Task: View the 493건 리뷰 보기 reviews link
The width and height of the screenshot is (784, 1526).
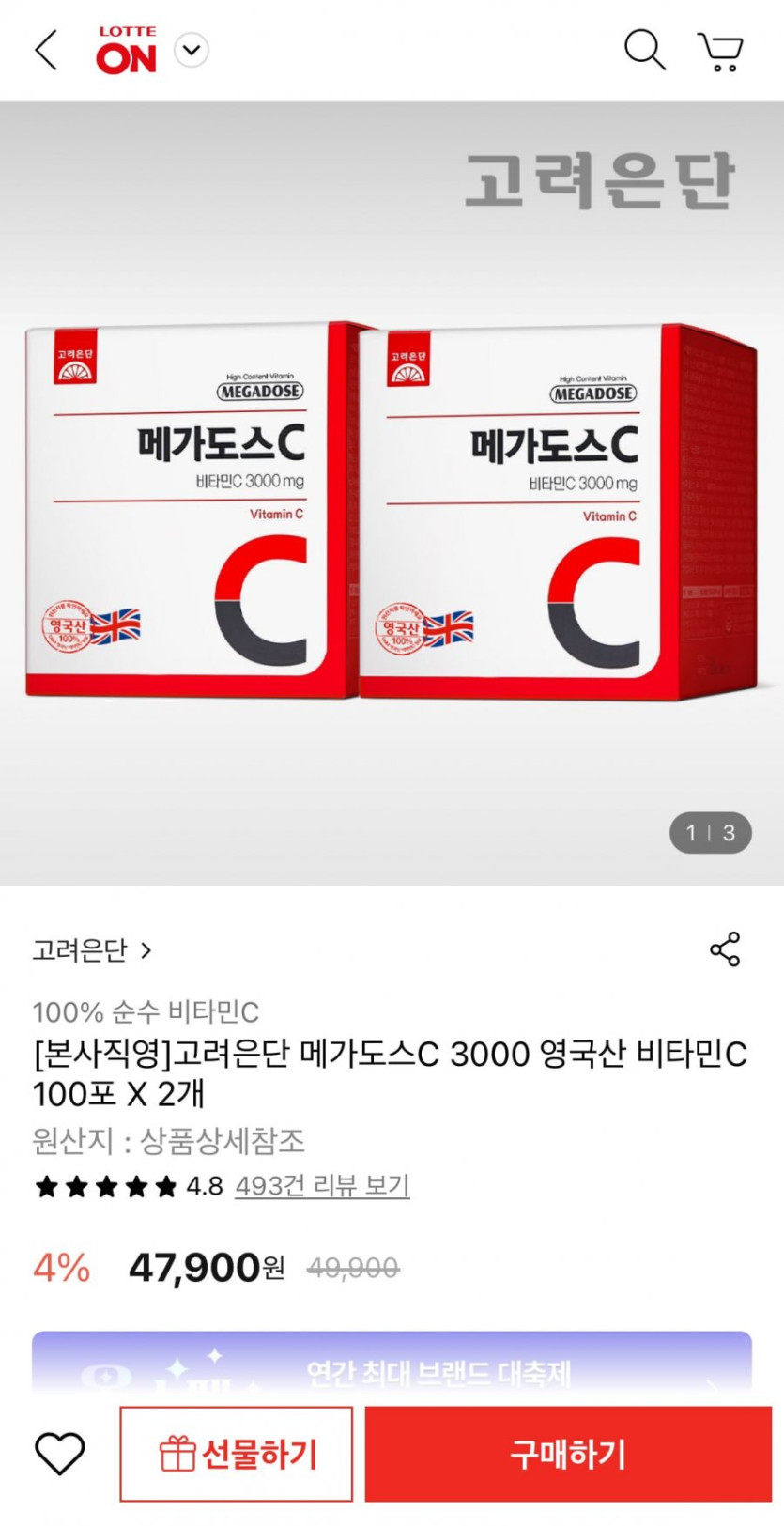Action: (322, 1186)
